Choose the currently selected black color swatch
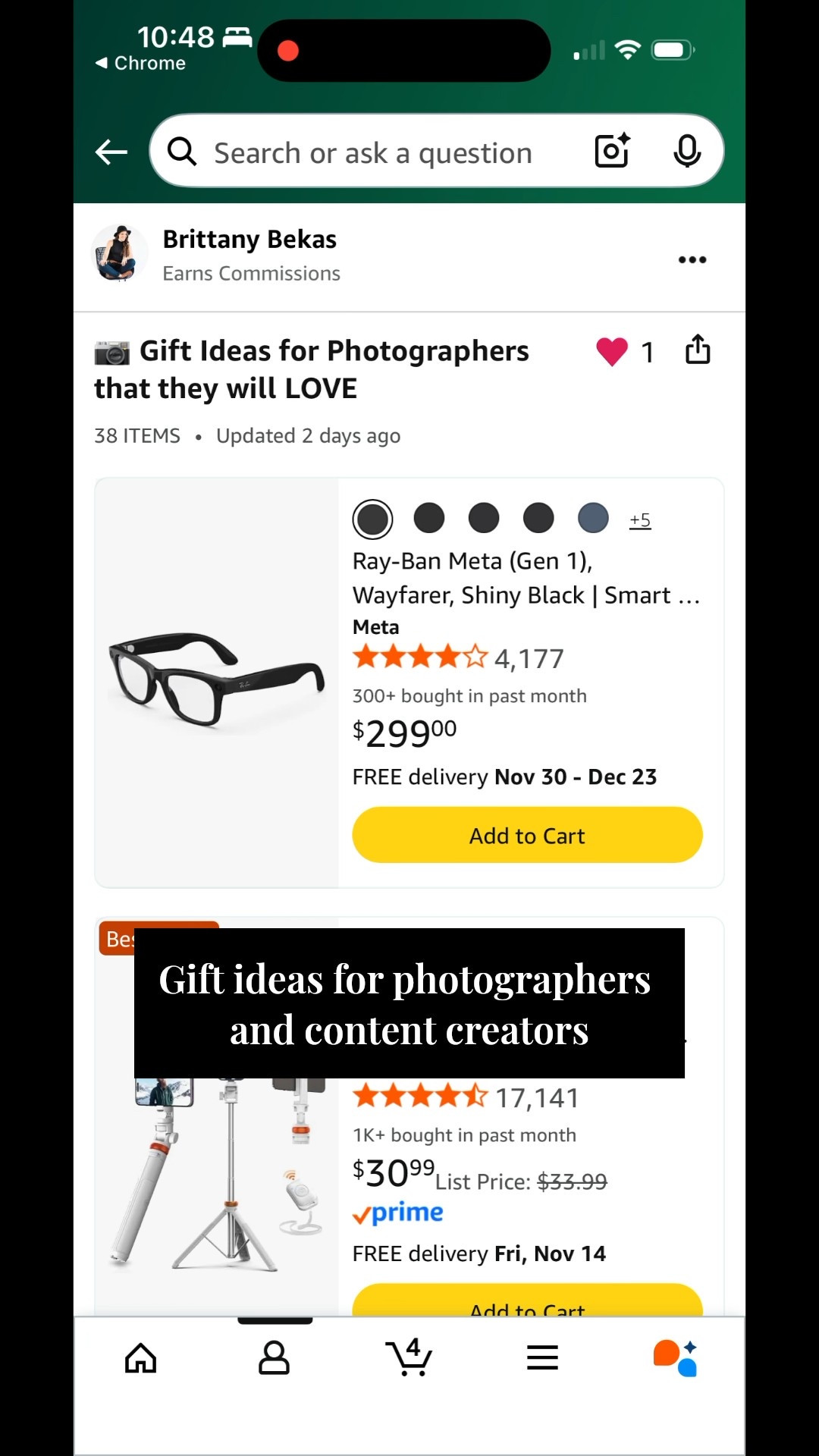 click(x=372, y=518)
